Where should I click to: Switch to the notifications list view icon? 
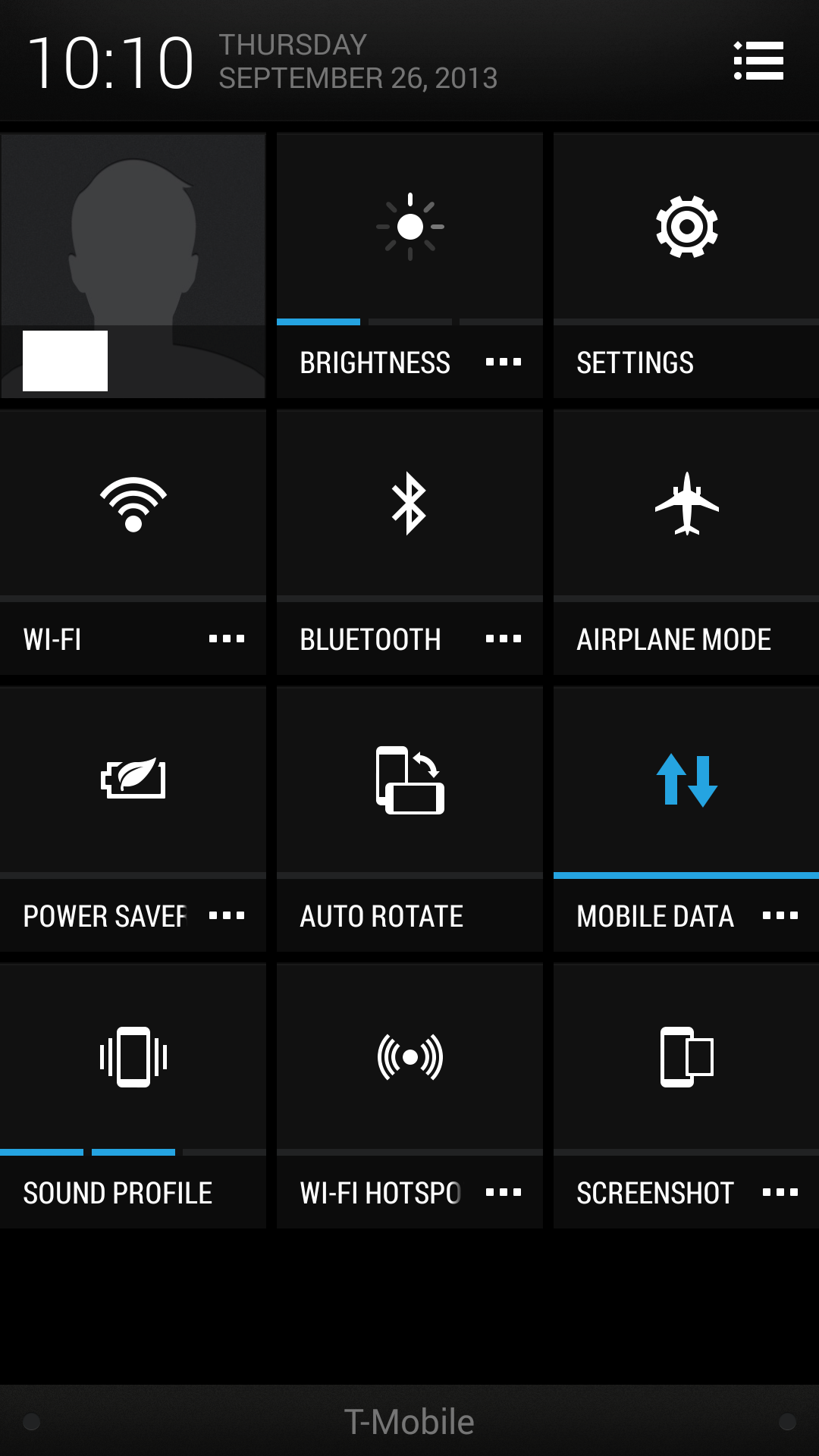758,61
